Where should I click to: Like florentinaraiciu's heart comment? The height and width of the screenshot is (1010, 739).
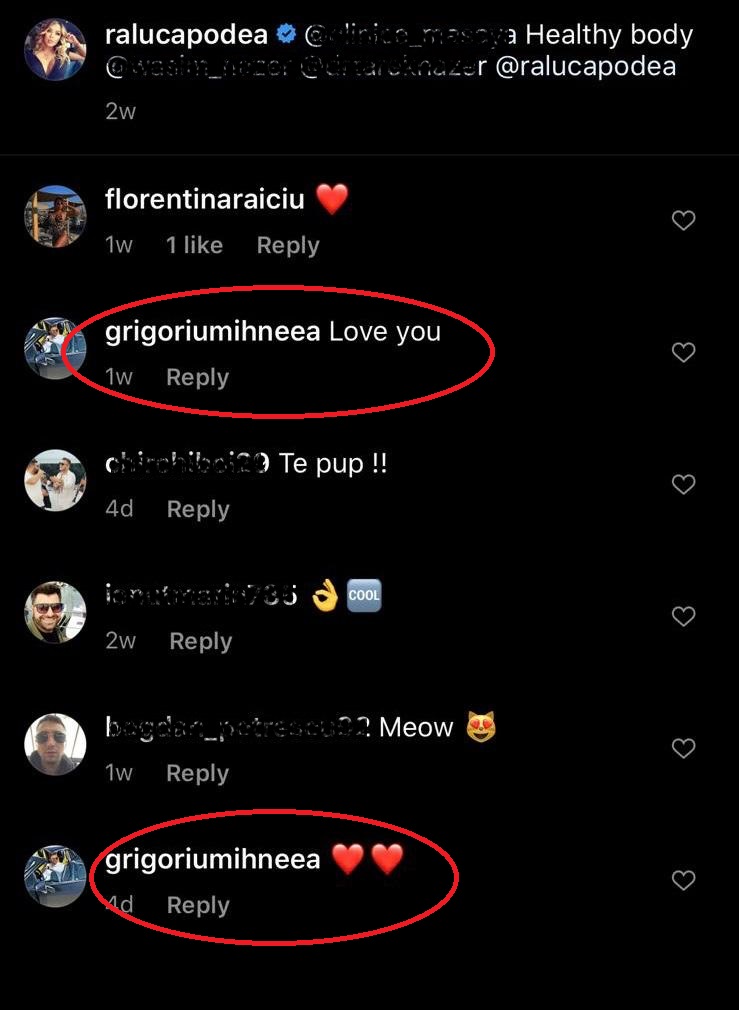683,220
